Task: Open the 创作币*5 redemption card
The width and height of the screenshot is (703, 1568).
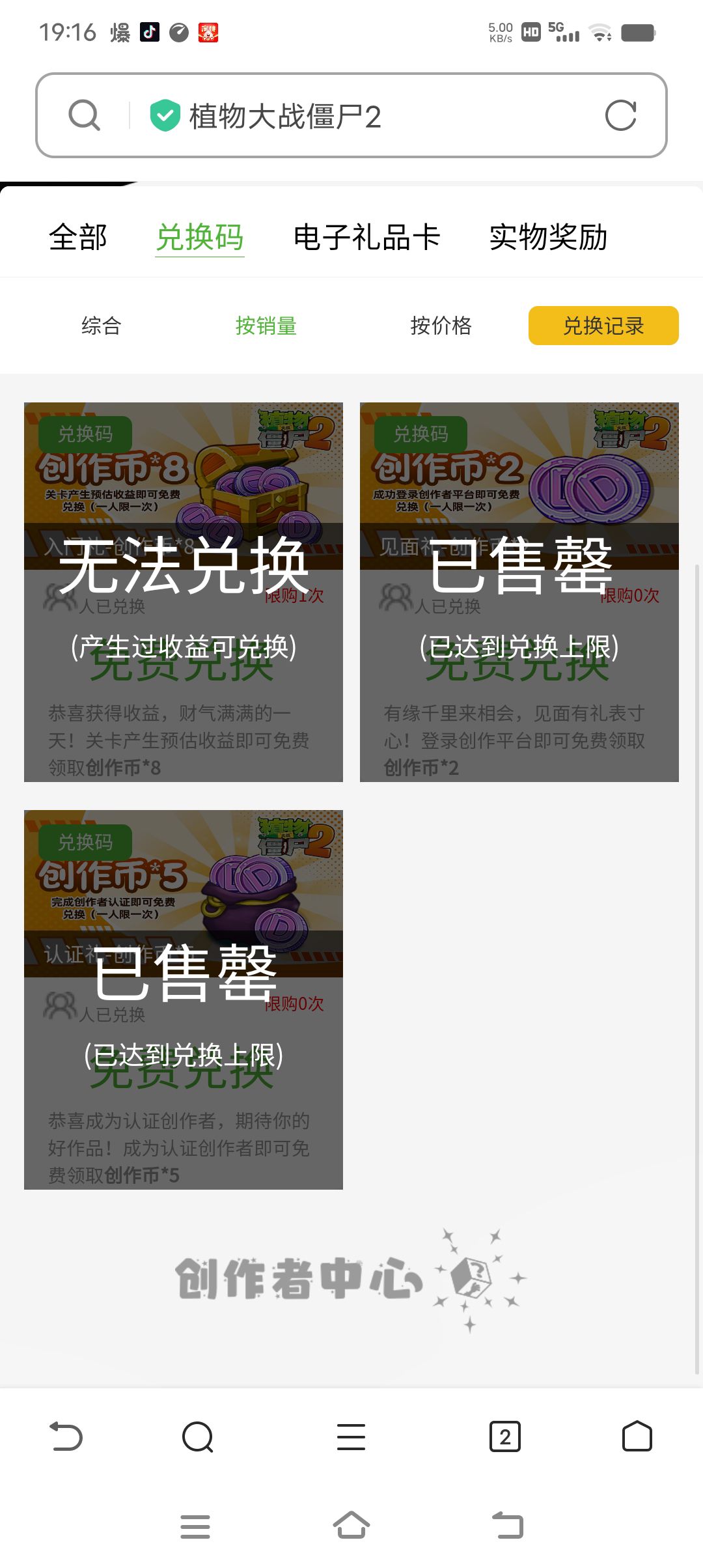Action: tap(184, 1000)
